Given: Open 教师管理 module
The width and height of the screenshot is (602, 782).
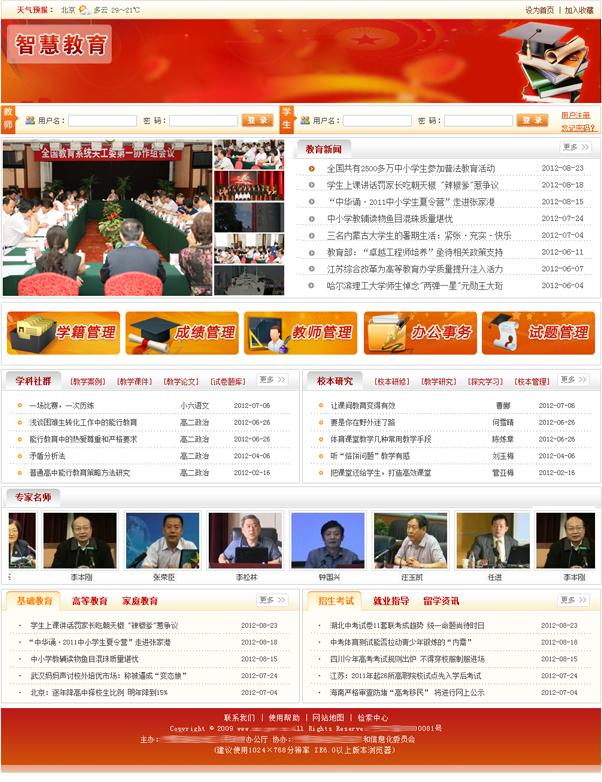Looking at the screenshot, I should 300,333.
